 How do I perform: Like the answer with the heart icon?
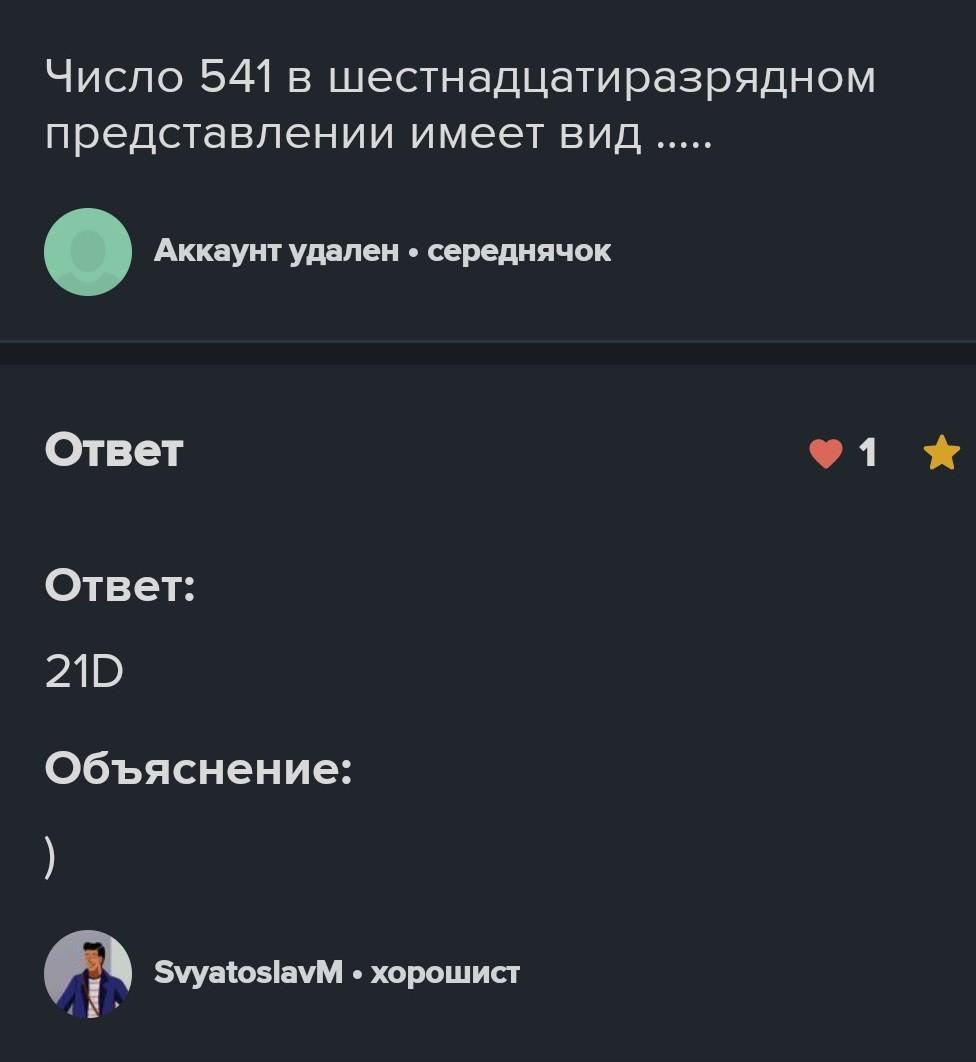coord(826,454)
